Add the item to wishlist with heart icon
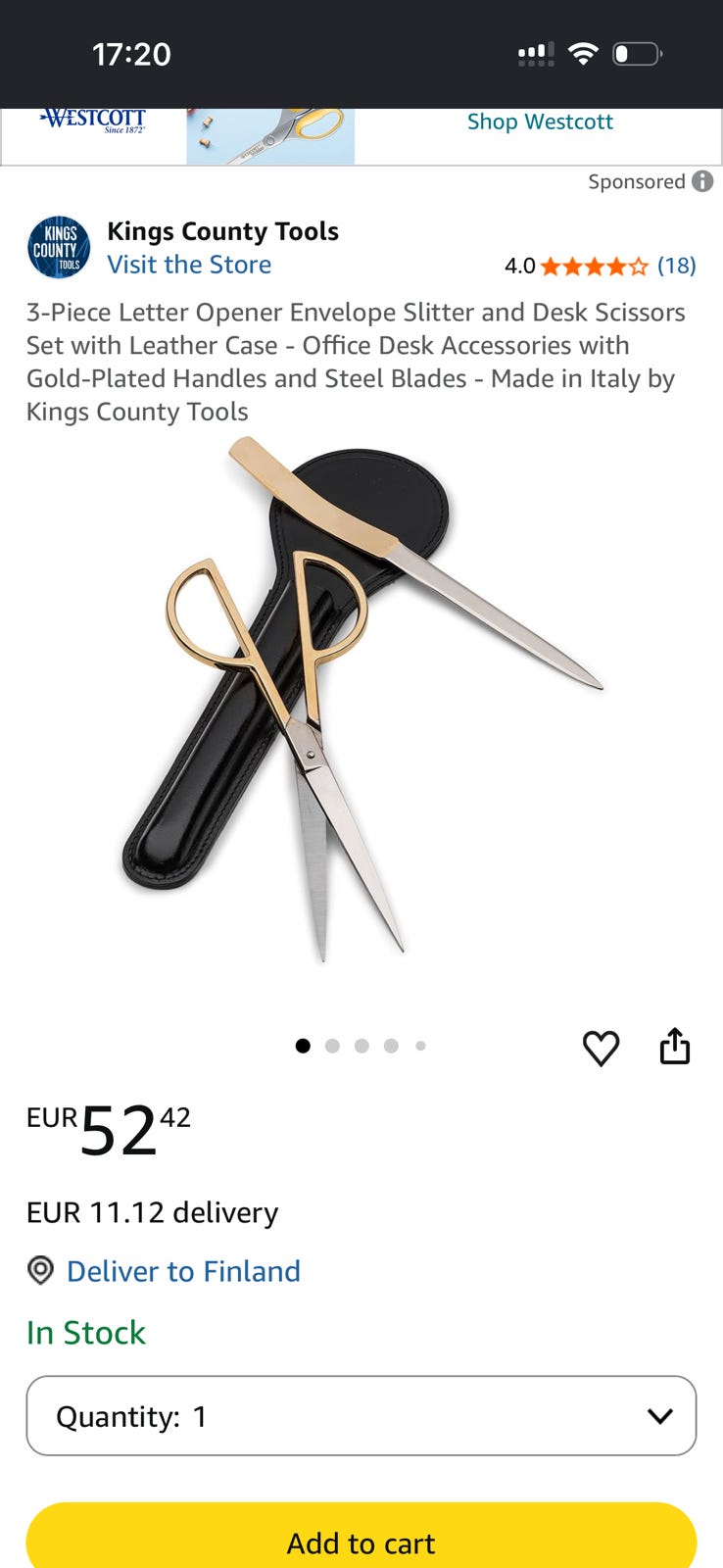The width and height of the screenshot is (723, 1568). pyautogui.click(x=601, y=1048)
